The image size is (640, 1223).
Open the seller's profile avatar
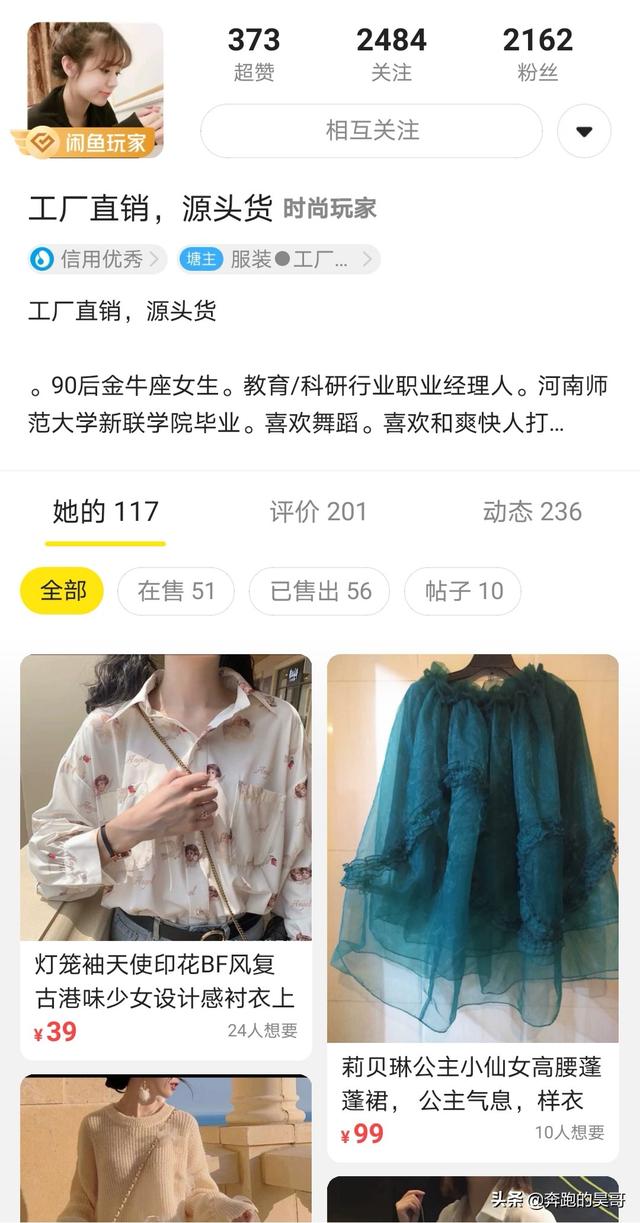[95, 90]
